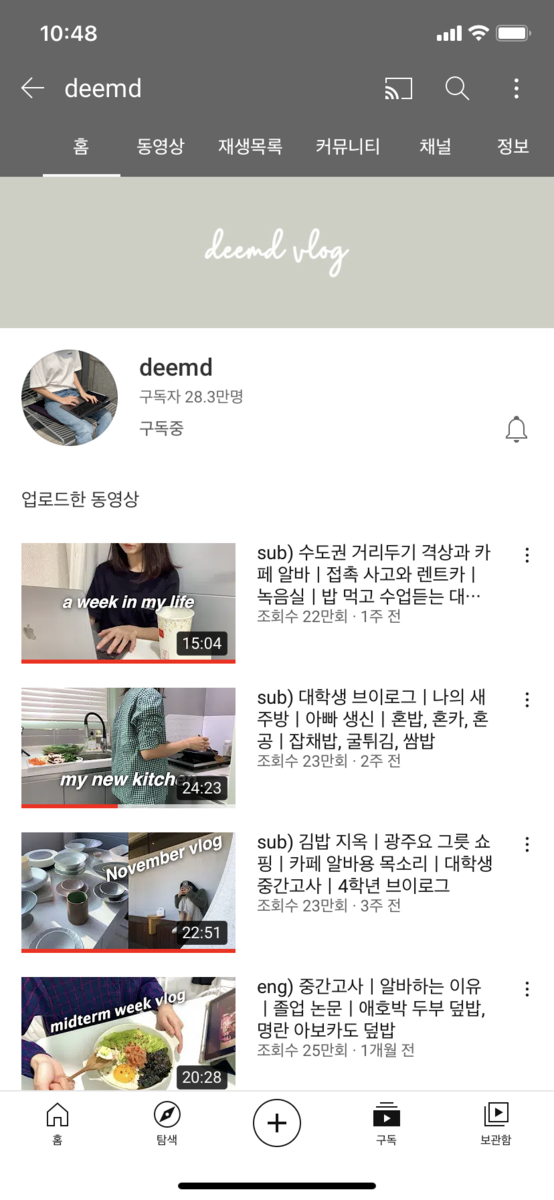Go to the 탐색 explore tab

click(167, 1124)
